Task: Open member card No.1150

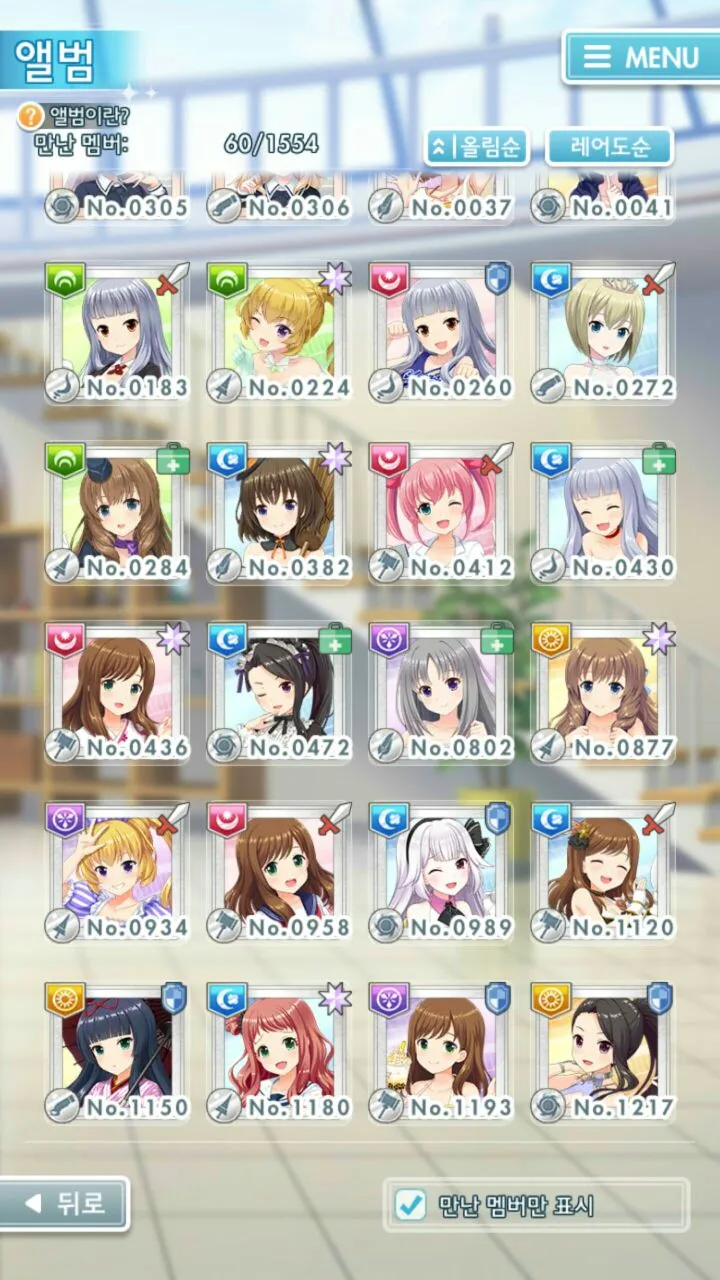Action: point(117,1053)
